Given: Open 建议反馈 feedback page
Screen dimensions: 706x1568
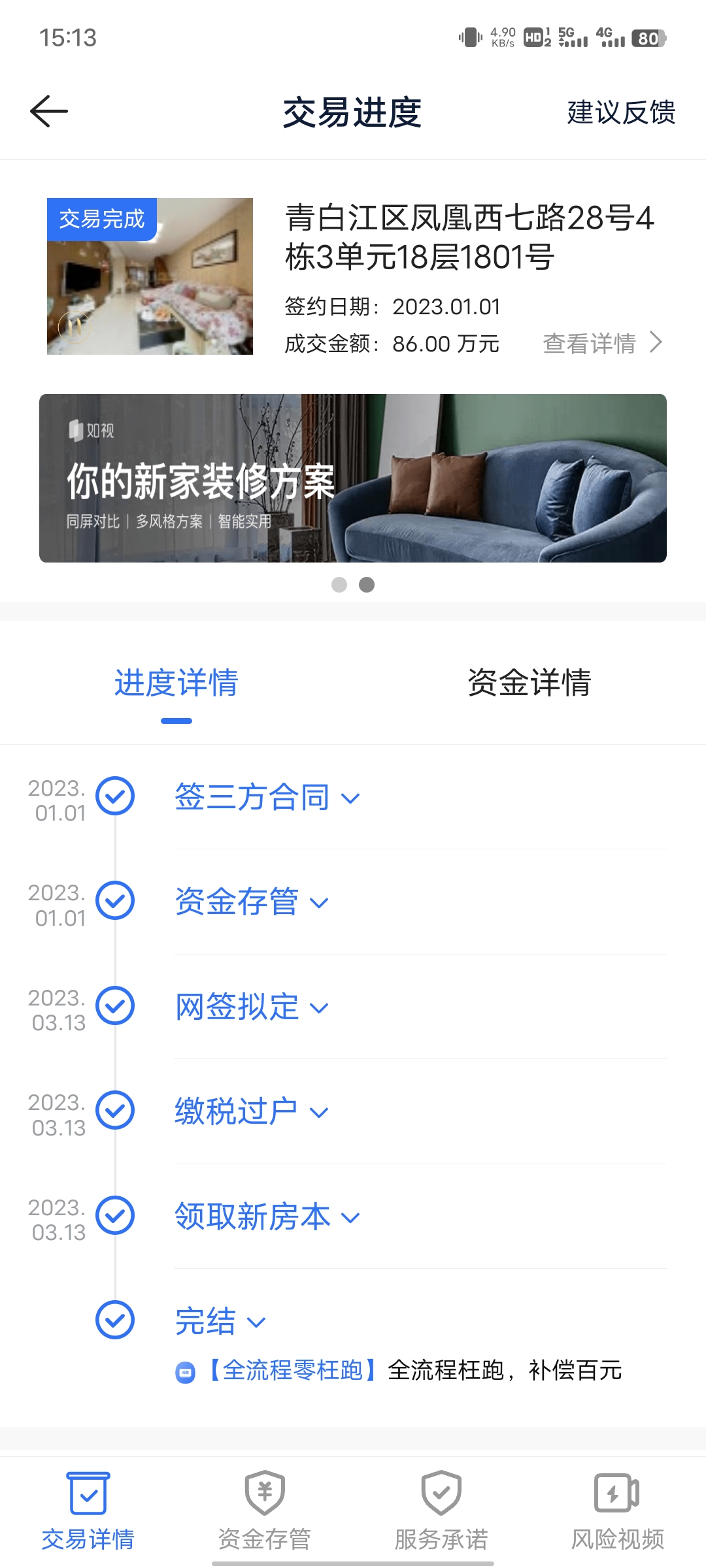Looking at the screenshot, I should (x=621, y=112).
